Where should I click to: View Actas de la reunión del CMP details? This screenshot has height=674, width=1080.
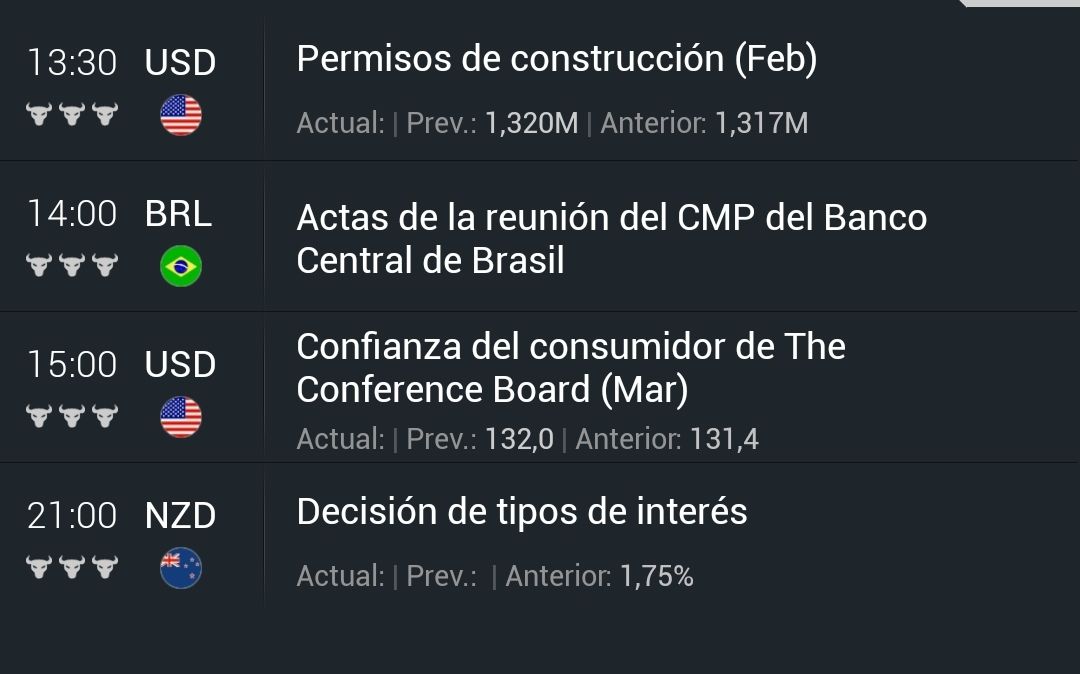pos(610,239)
